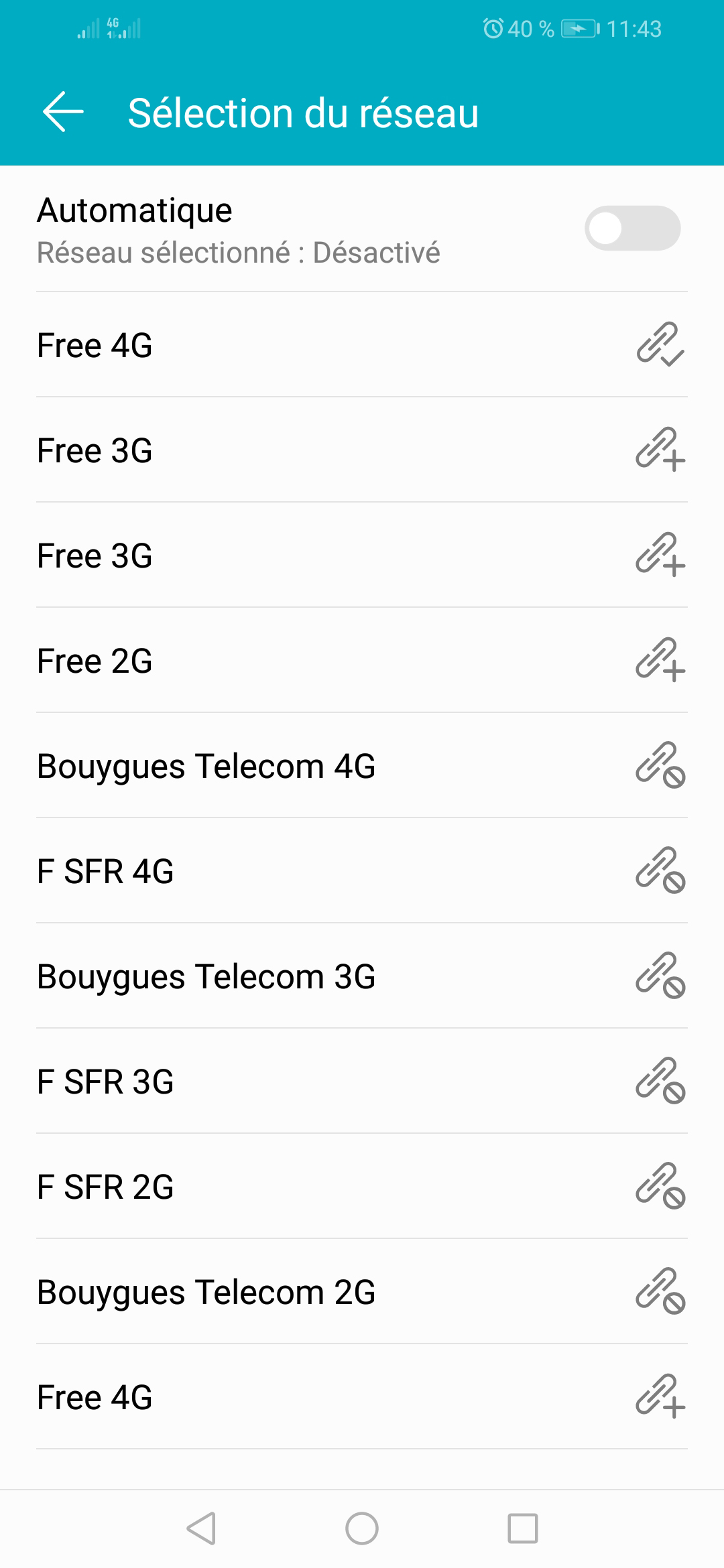Pick the F SFR 4G network
Image resolution: width=724 pixels, height=1568 pixels.
click(x=362, y=871)
